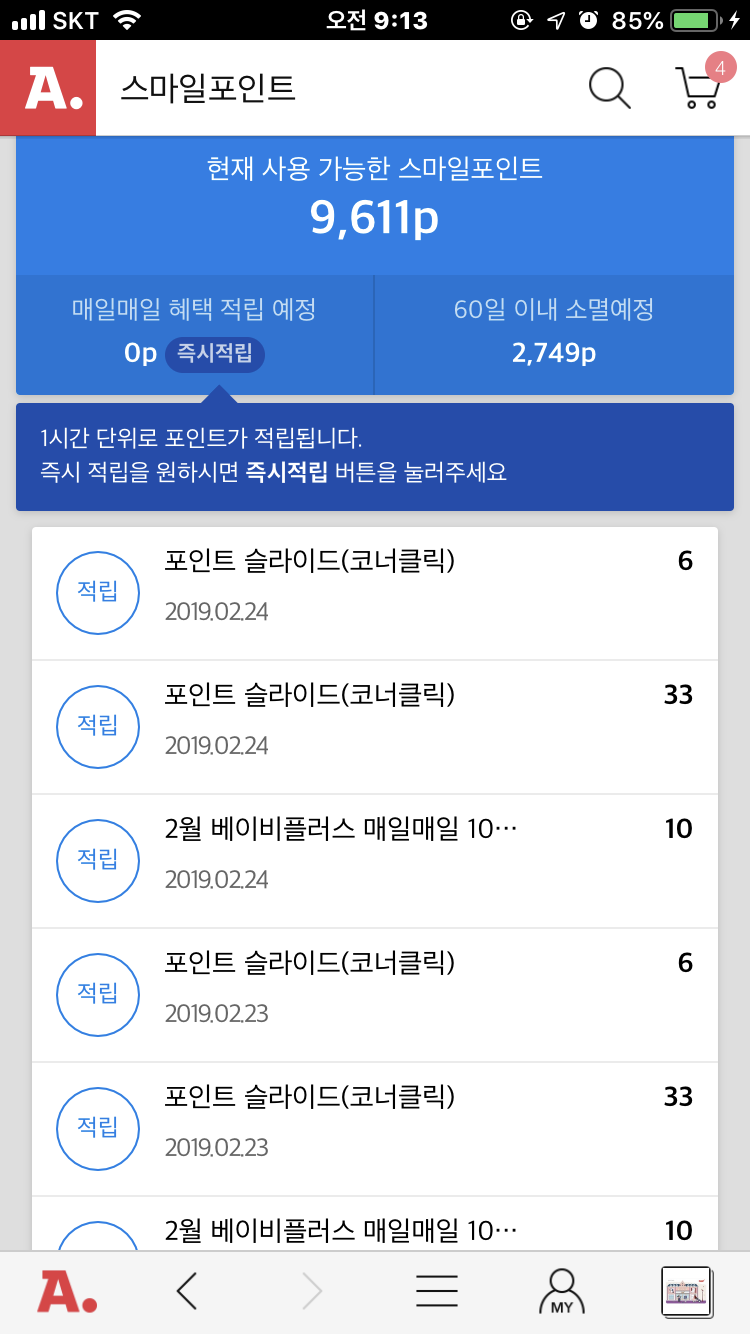Image resolution: width=750 pixels, height=1334 pixels.
Task: Tap the 즉시적립 button
Action: coord(215,353)
